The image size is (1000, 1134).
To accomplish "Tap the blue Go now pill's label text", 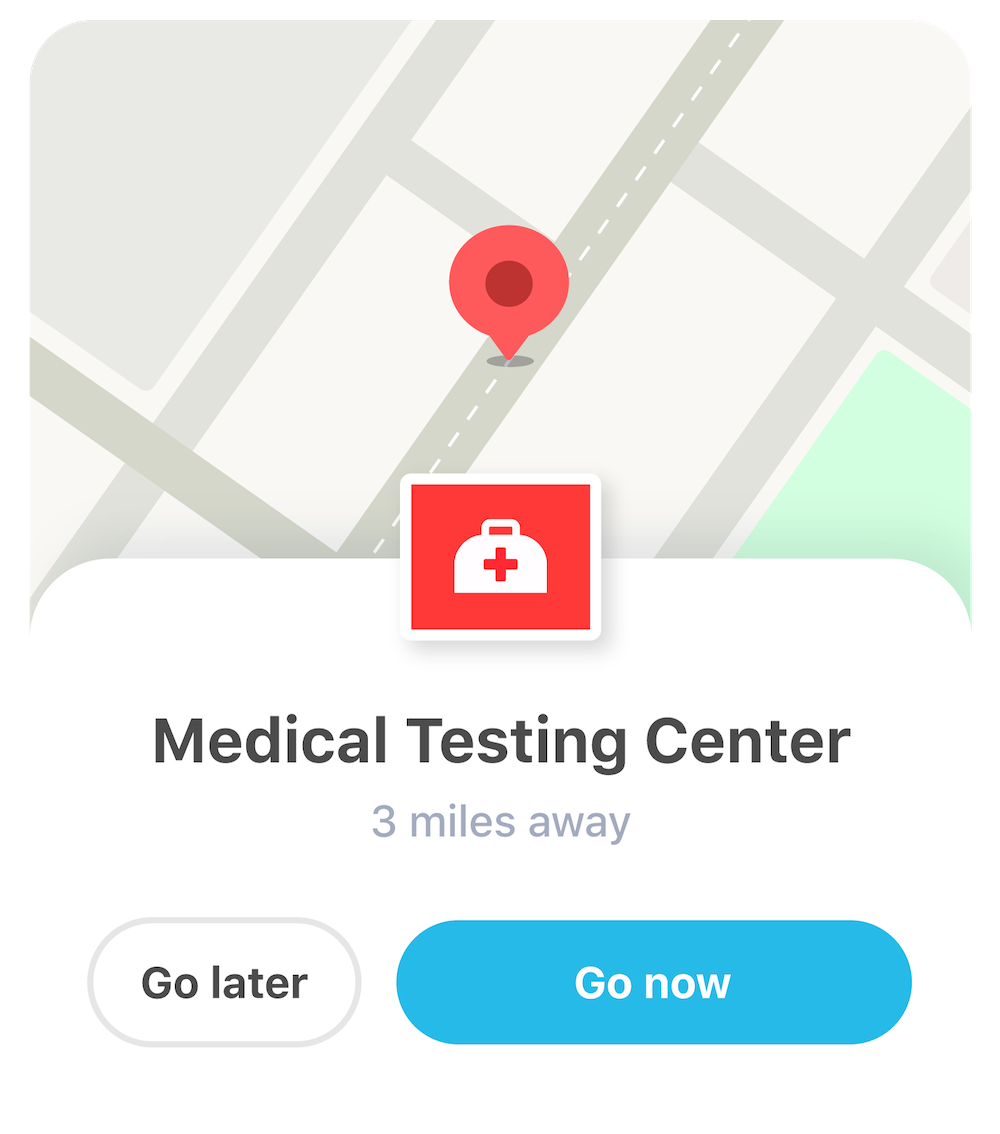I will [651, 982].
